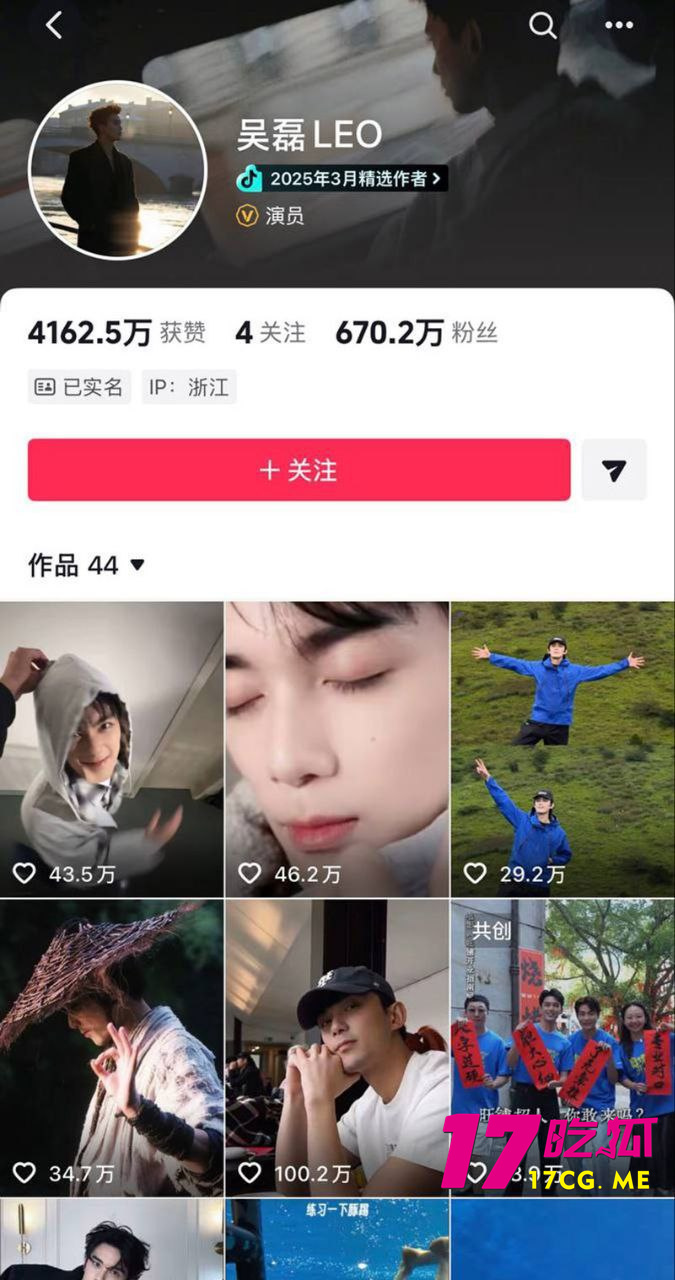This screenshot has width=675, height=1280.
Task: Open the video with 46.2万 likes
Action: point(337,748)
